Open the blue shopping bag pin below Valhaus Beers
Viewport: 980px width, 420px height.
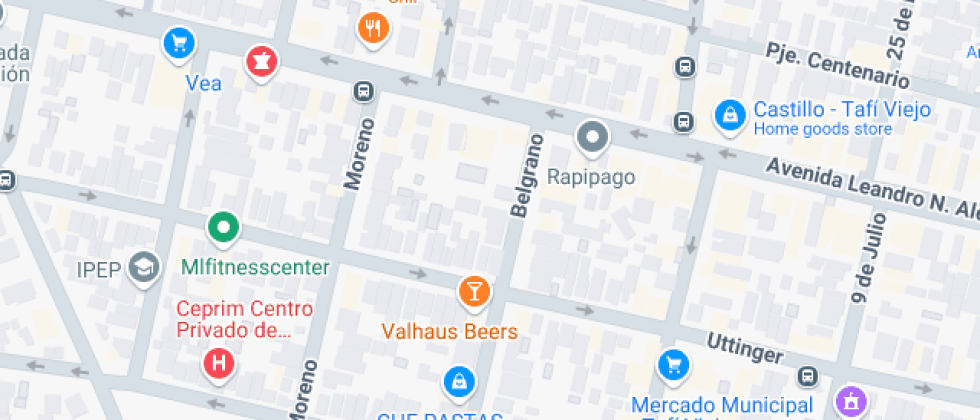tap(459, 383)
